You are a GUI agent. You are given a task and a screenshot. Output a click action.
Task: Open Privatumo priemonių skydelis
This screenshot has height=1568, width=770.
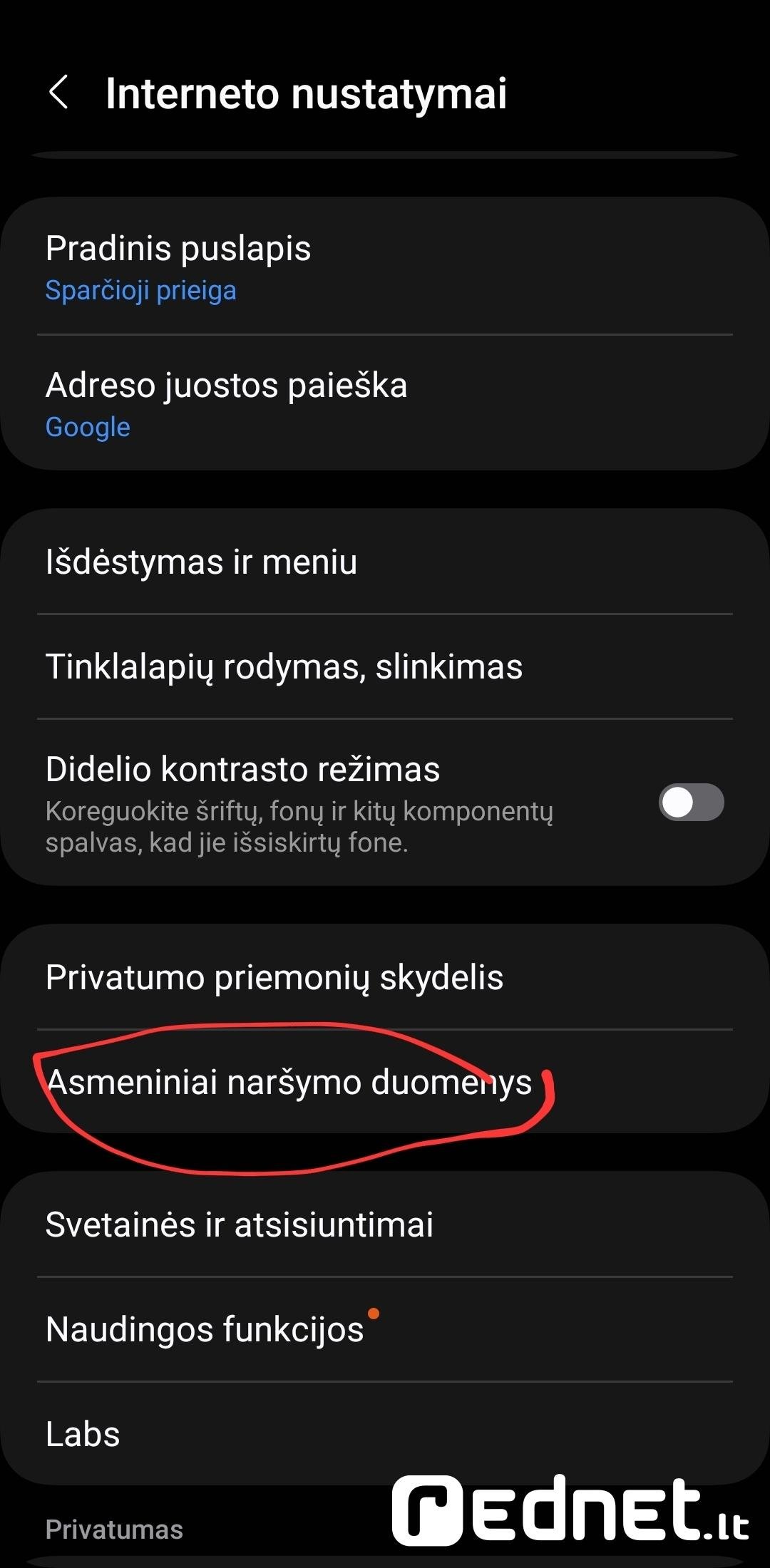click(385, 977)
